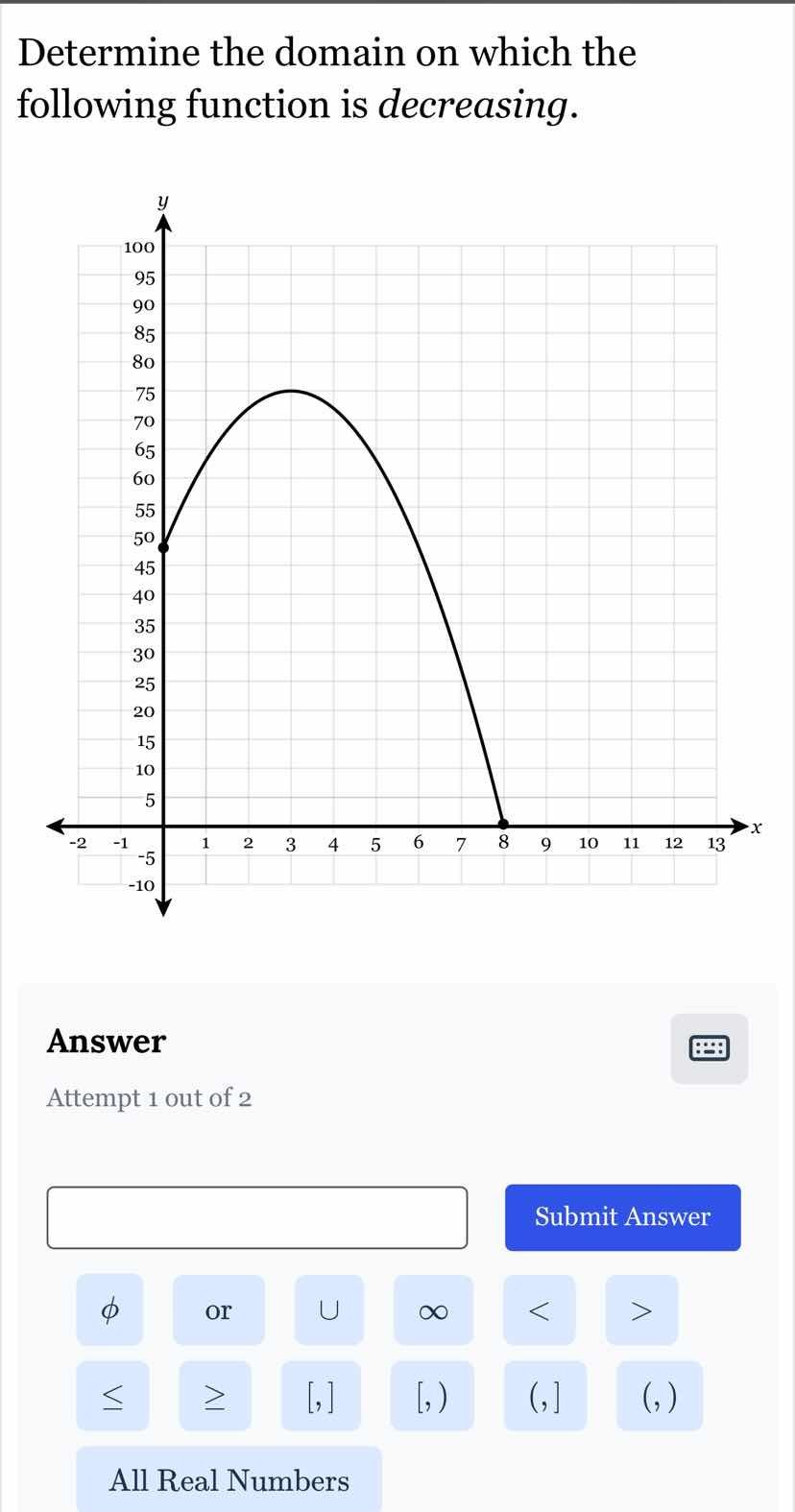This screenshot has width=795, height=1512.
Task: Click the Answer section heading
Action: 106,1041
